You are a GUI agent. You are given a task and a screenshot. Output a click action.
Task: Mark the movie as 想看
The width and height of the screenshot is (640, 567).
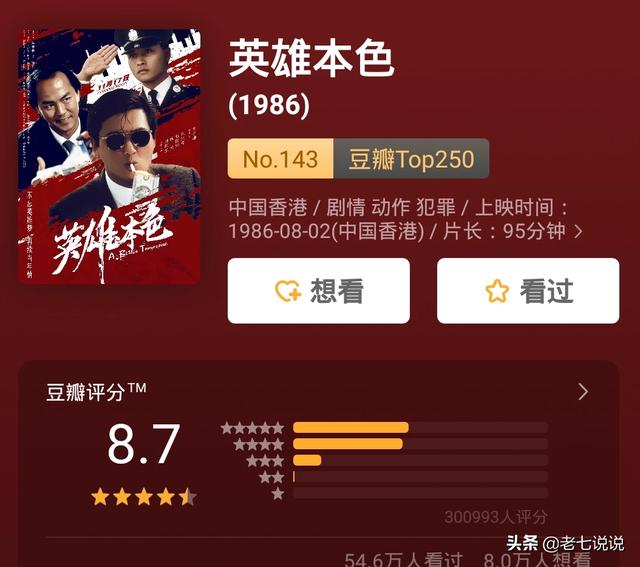(318, 291)
